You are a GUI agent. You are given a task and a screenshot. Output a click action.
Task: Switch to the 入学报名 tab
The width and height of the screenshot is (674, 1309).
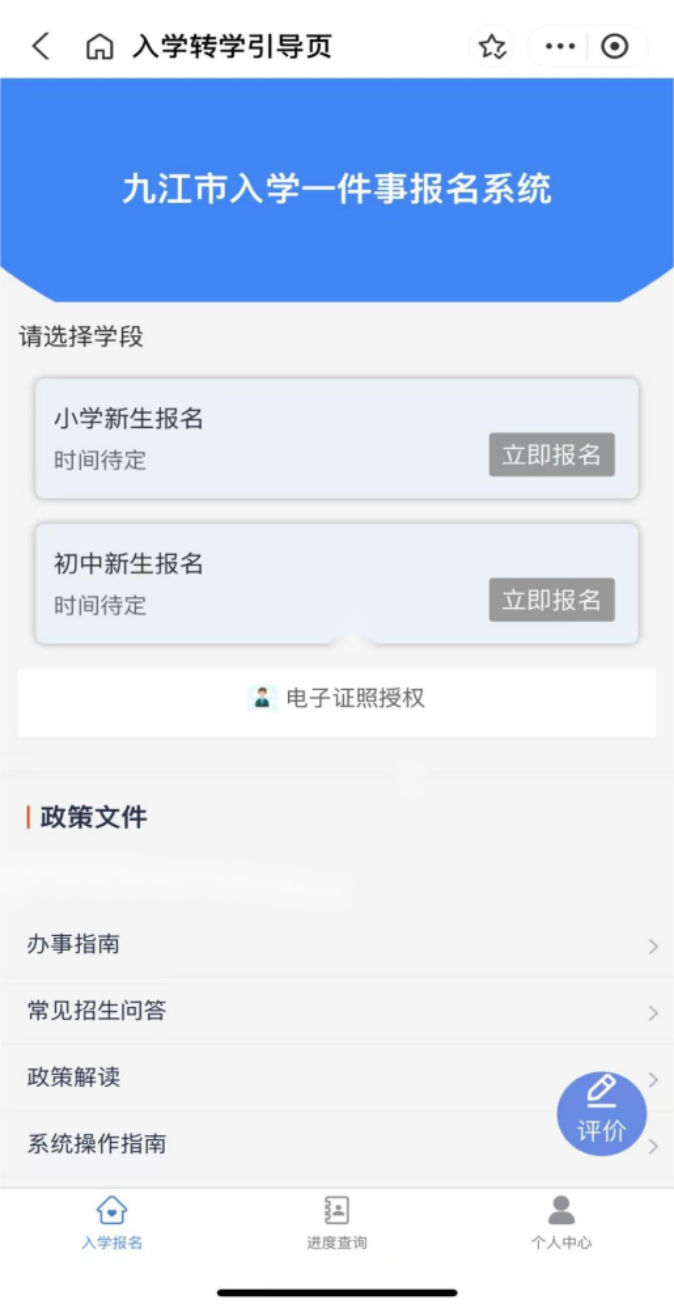click(x=112, y=1222)
